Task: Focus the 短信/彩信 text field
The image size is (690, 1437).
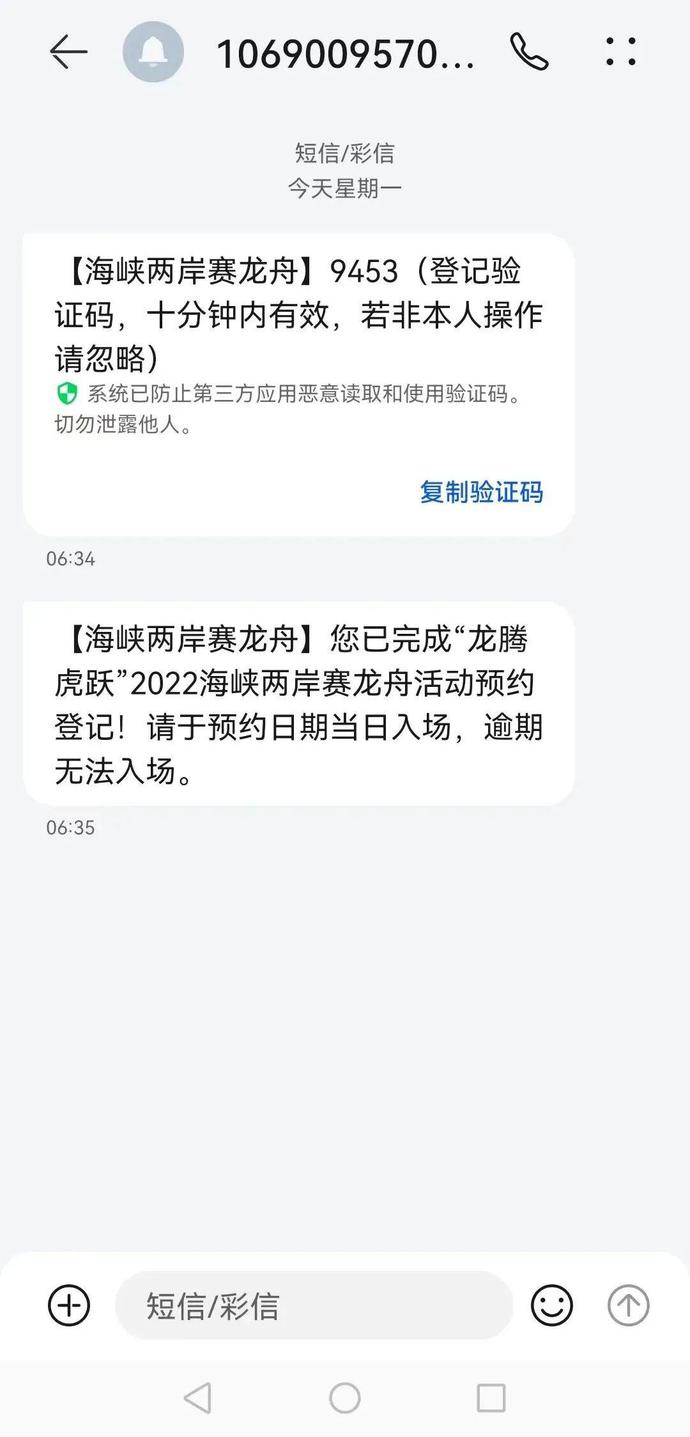Action: pos(314,1305)
